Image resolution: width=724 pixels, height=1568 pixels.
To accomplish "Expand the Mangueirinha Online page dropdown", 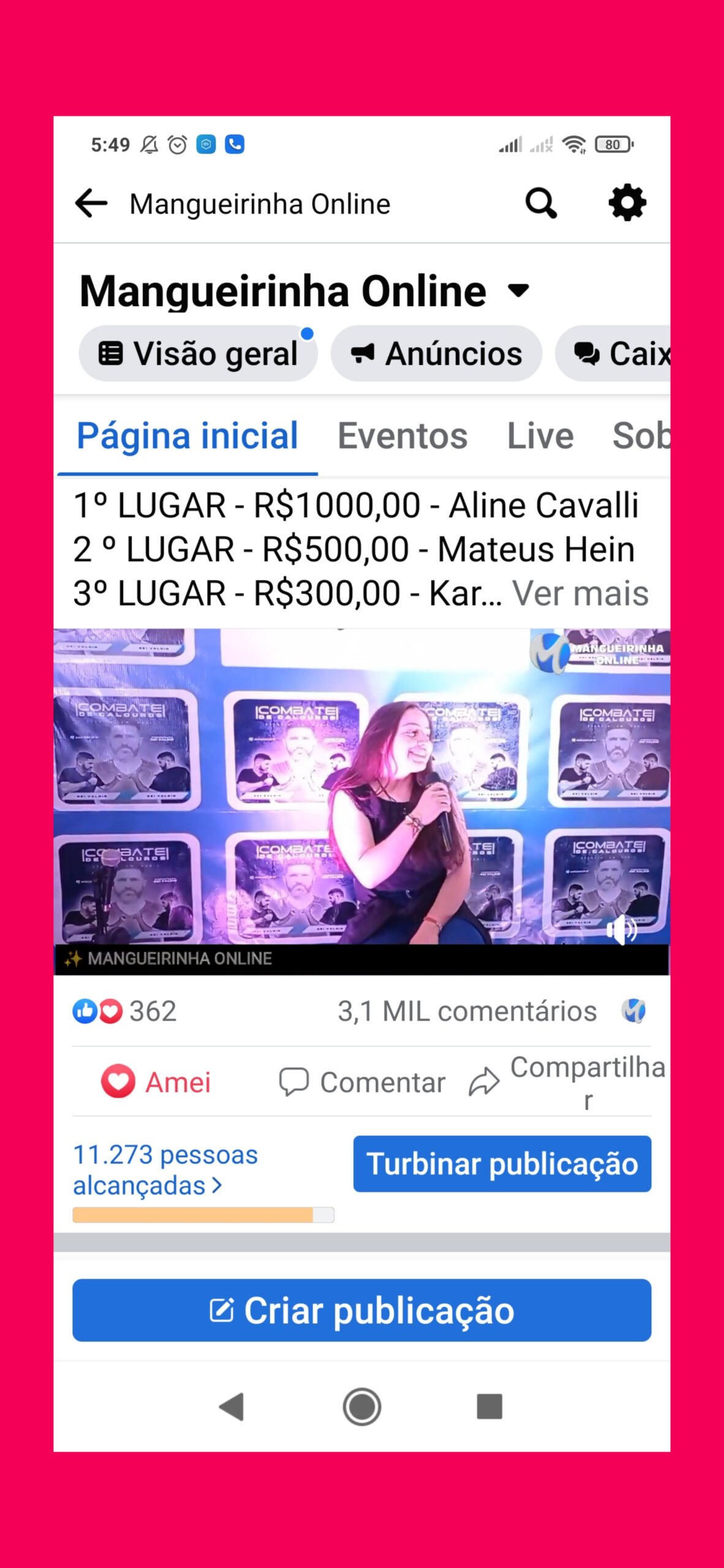I will pos(519,290).
